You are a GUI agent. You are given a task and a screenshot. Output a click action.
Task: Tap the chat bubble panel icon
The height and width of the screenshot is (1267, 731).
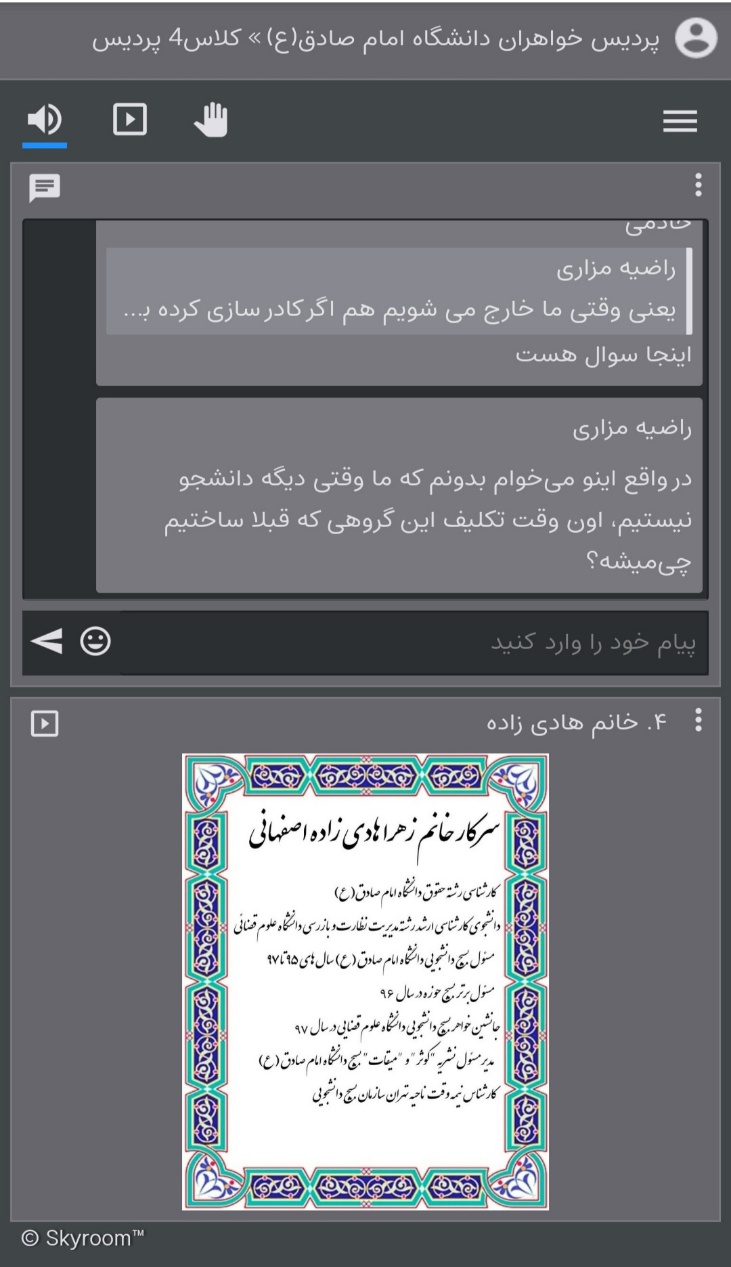45,186
